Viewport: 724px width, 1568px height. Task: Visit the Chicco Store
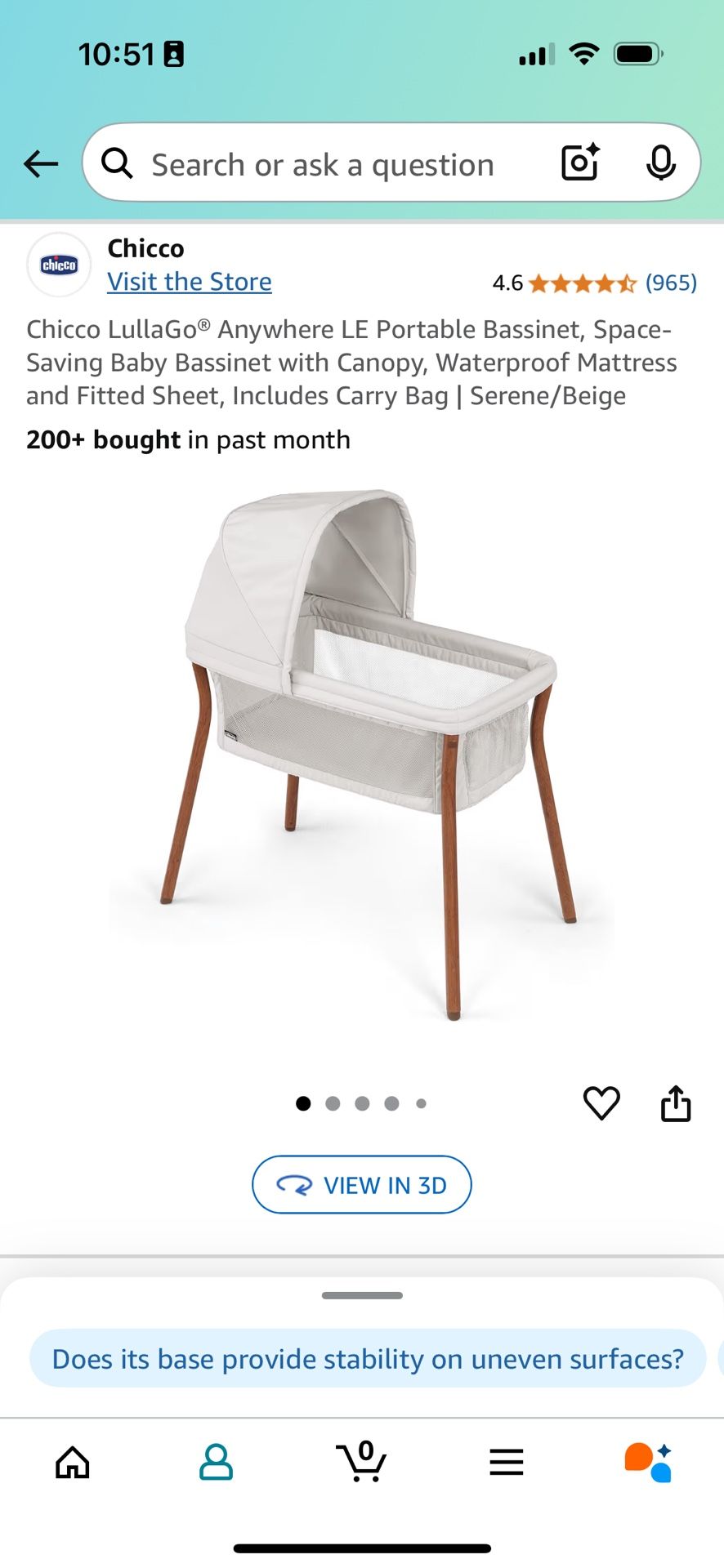click(x=189, y=281)
